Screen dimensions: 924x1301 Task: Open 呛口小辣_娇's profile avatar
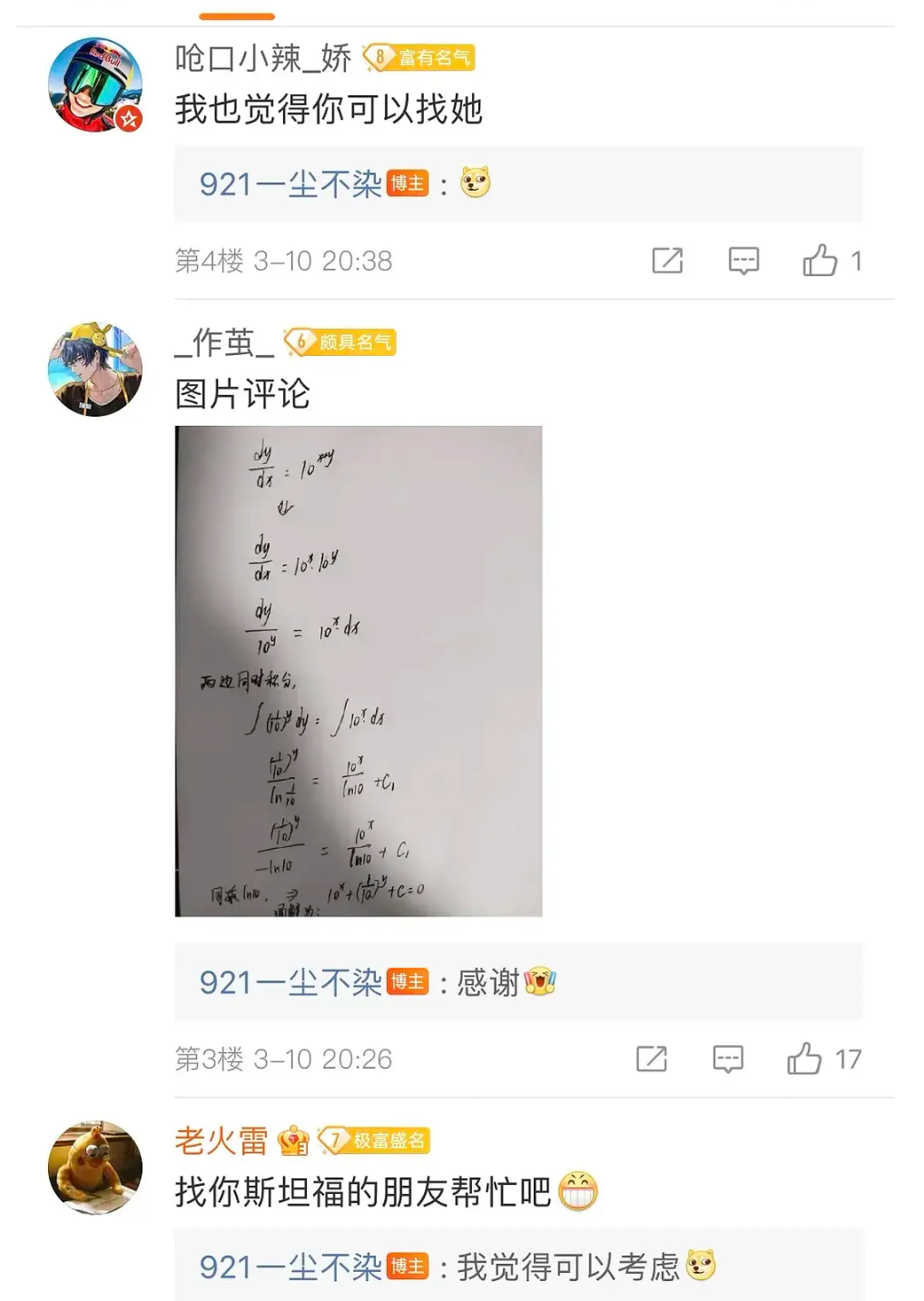(x=94, y=84)
